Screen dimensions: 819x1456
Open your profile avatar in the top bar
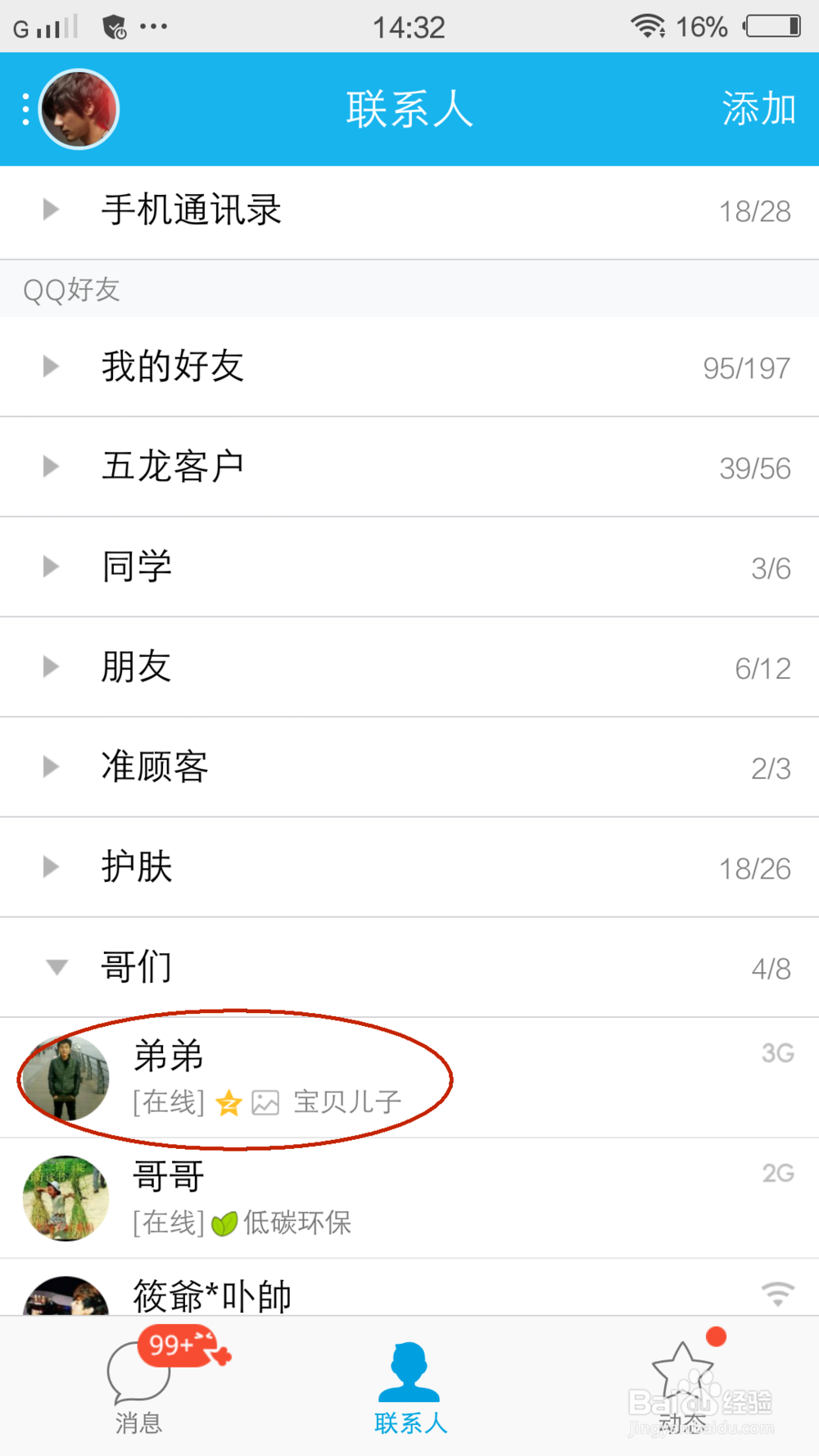78,109
